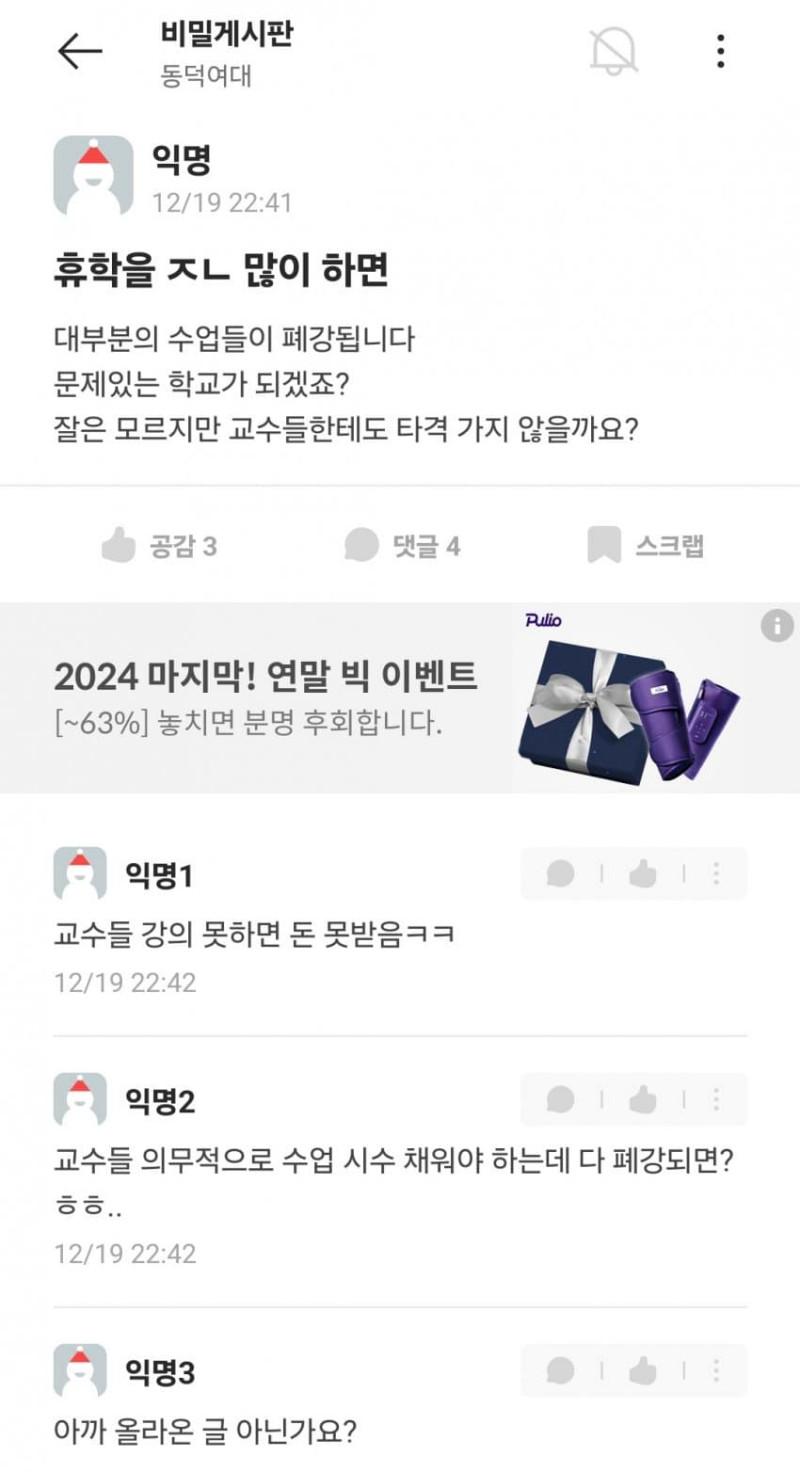Like 익명2's comment
Image resolution: width=800 pixels, height=1472 pixels.
pyautogui.click(x=642, y=1100)
